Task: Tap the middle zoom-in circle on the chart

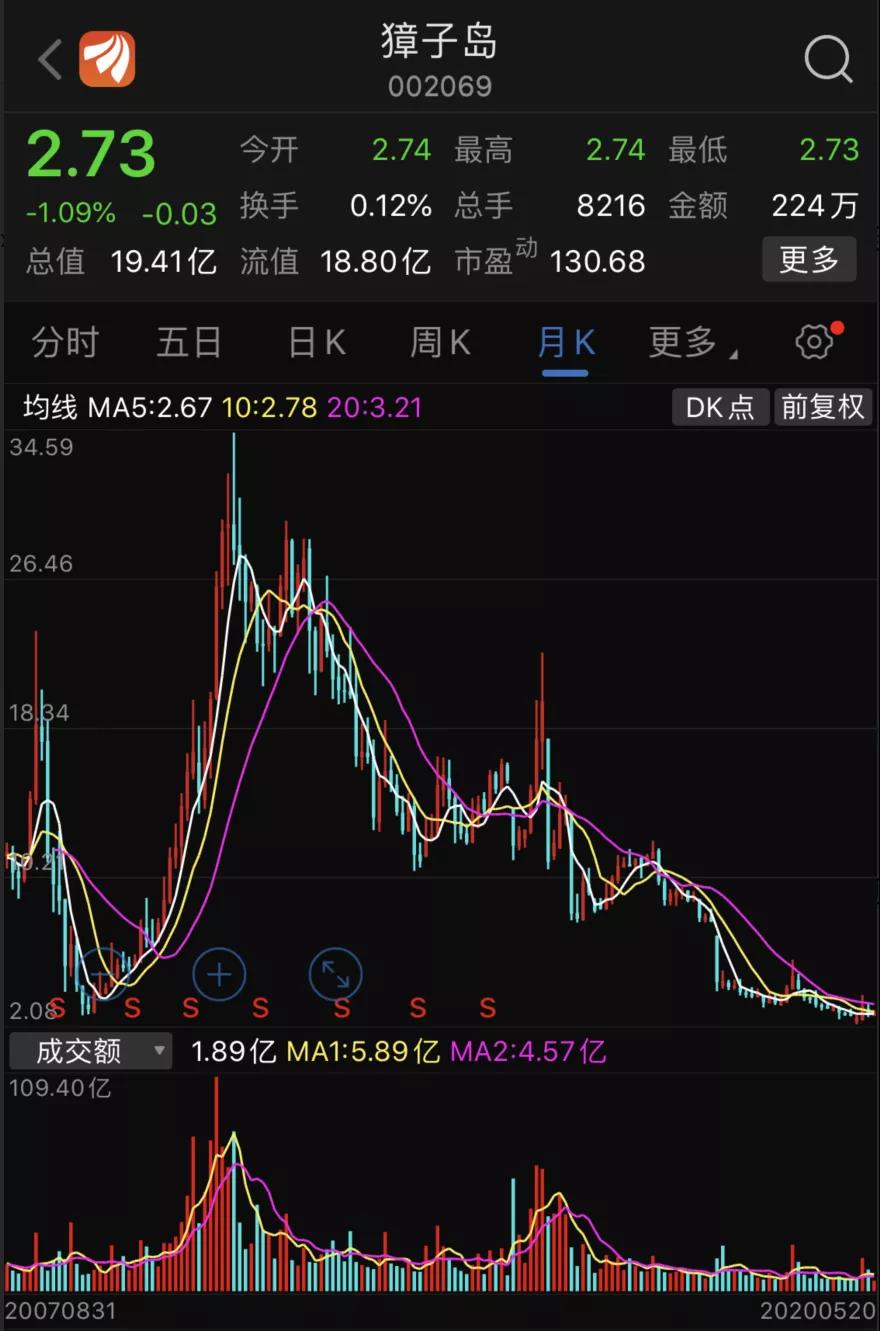Action: (x=219, y=974)
